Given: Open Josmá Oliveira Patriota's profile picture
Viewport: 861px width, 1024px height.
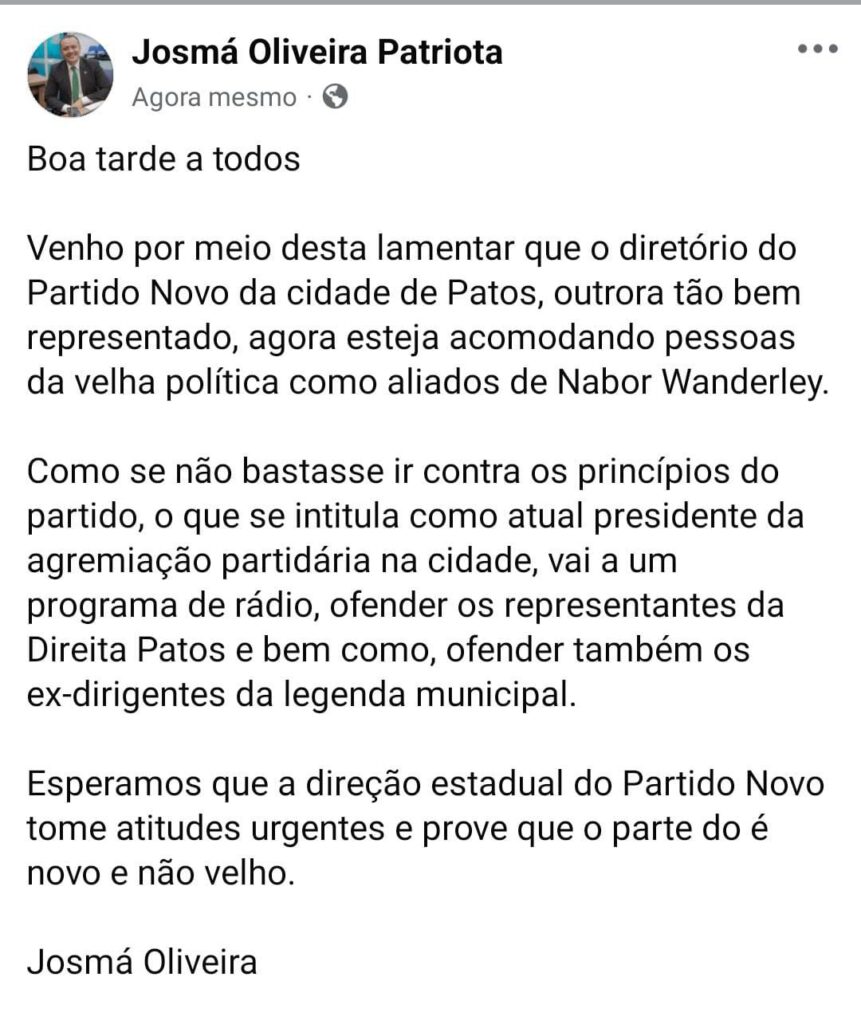Looking at the screenshot, I should tap(70, 74).
